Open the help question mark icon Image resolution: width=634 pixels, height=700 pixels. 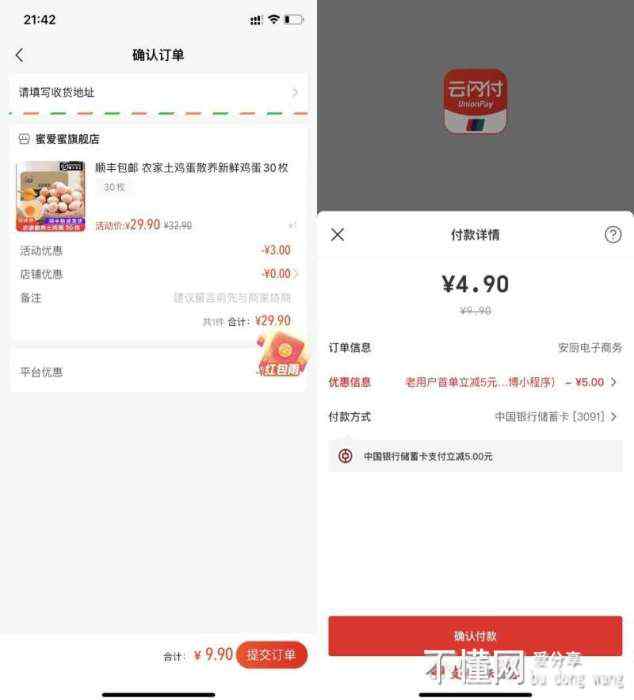click(613, 235)
